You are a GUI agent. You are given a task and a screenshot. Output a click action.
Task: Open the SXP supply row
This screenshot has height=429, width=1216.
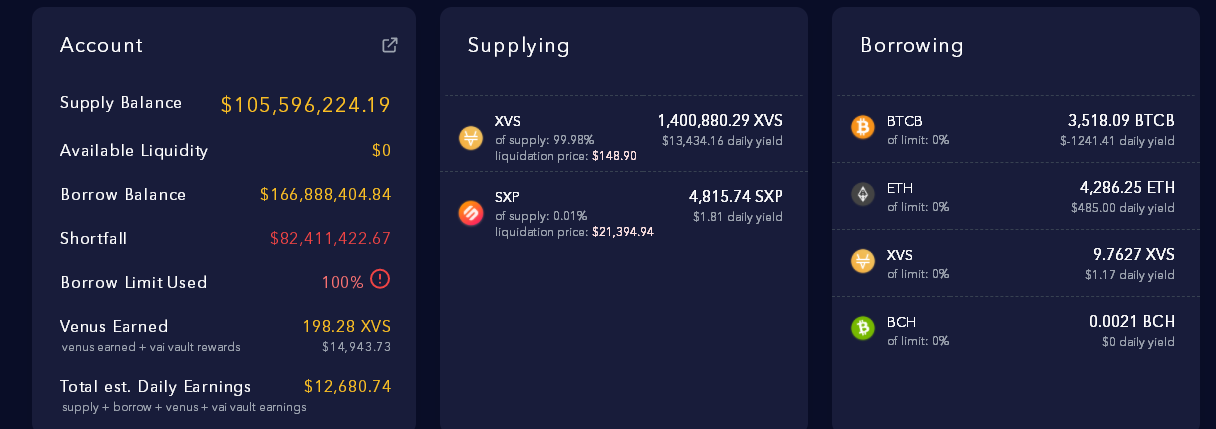point(622,212)
